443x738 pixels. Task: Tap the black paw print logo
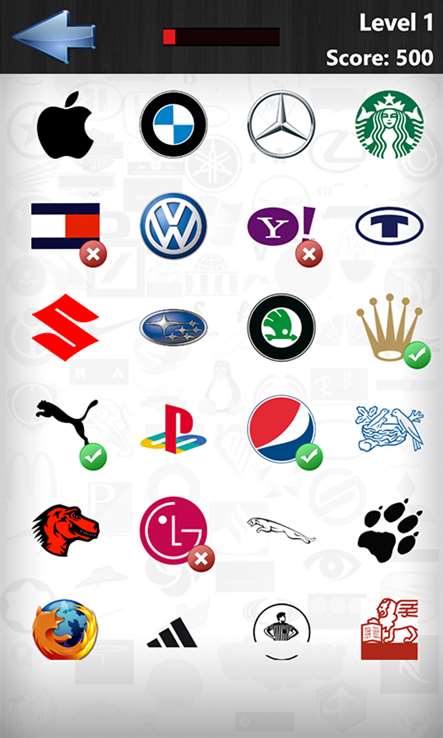tap(390, 530)
